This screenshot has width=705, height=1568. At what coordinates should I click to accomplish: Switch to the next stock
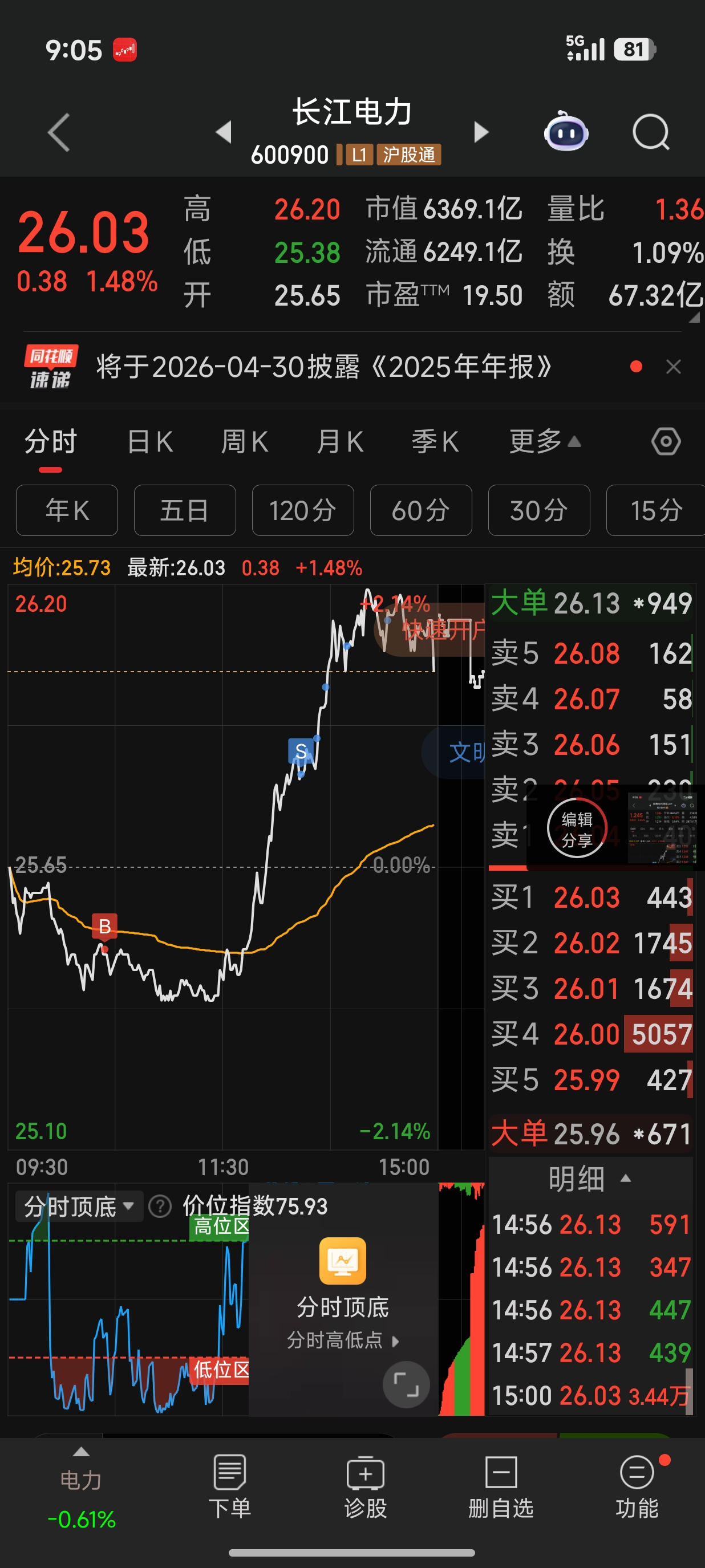coord(481,132)
